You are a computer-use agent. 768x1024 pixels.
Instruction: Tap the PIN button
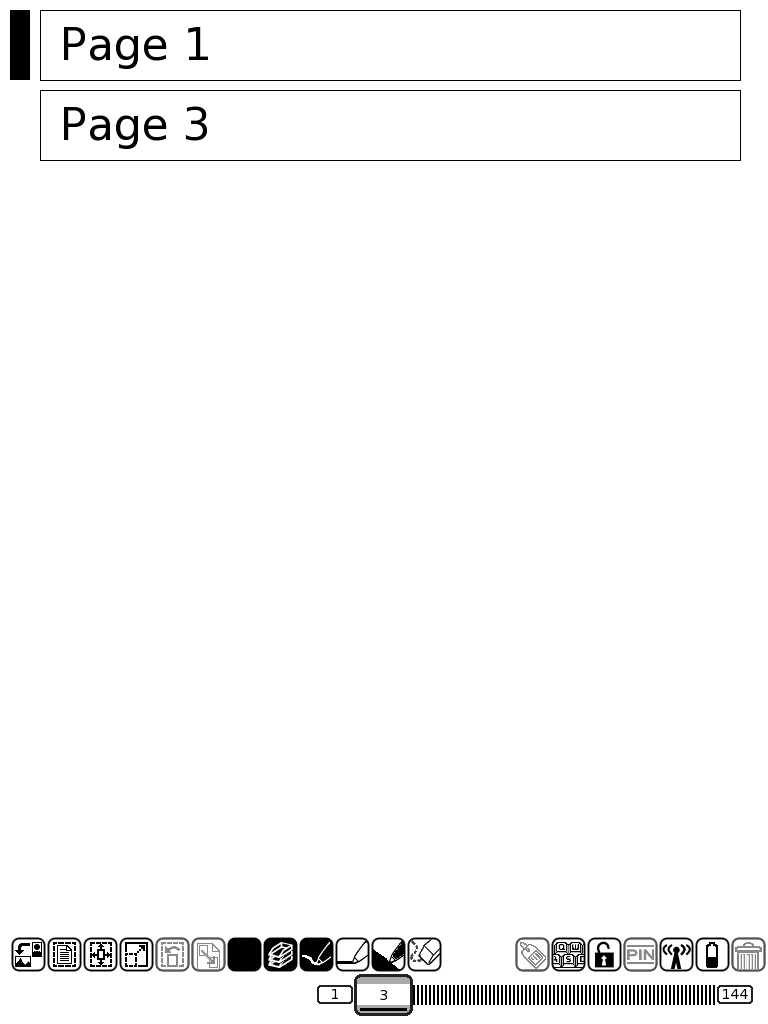pos(640,955)
